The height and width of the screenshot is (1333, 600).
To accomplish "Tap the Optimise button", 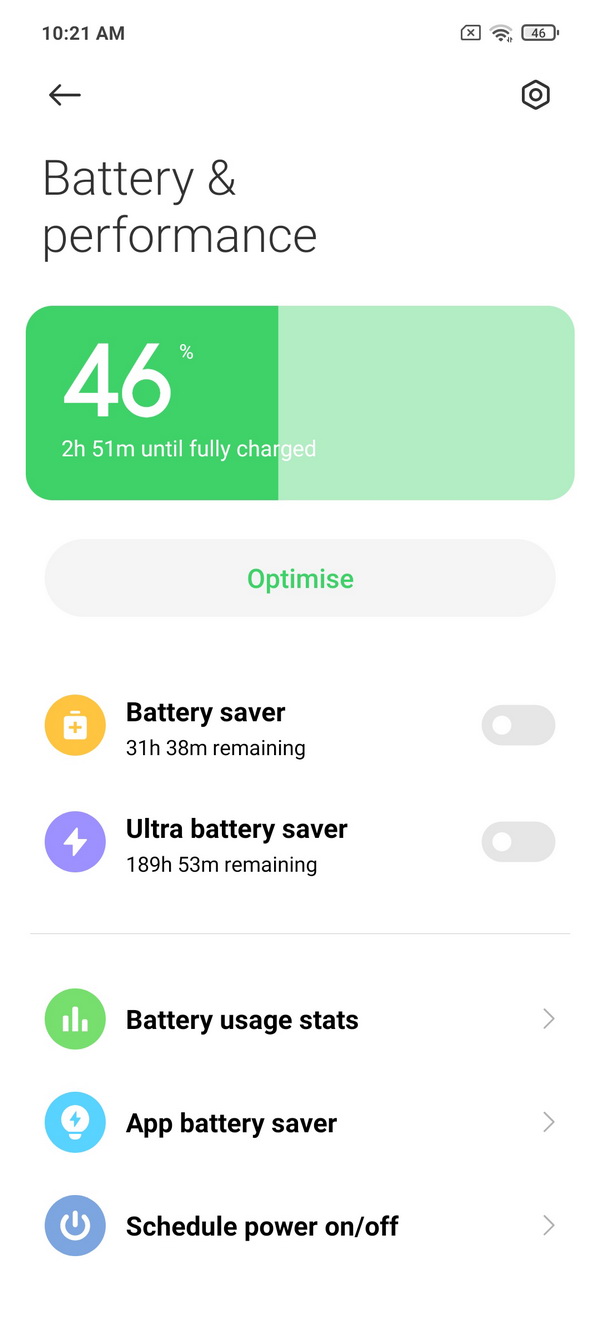I will (300, 579).
